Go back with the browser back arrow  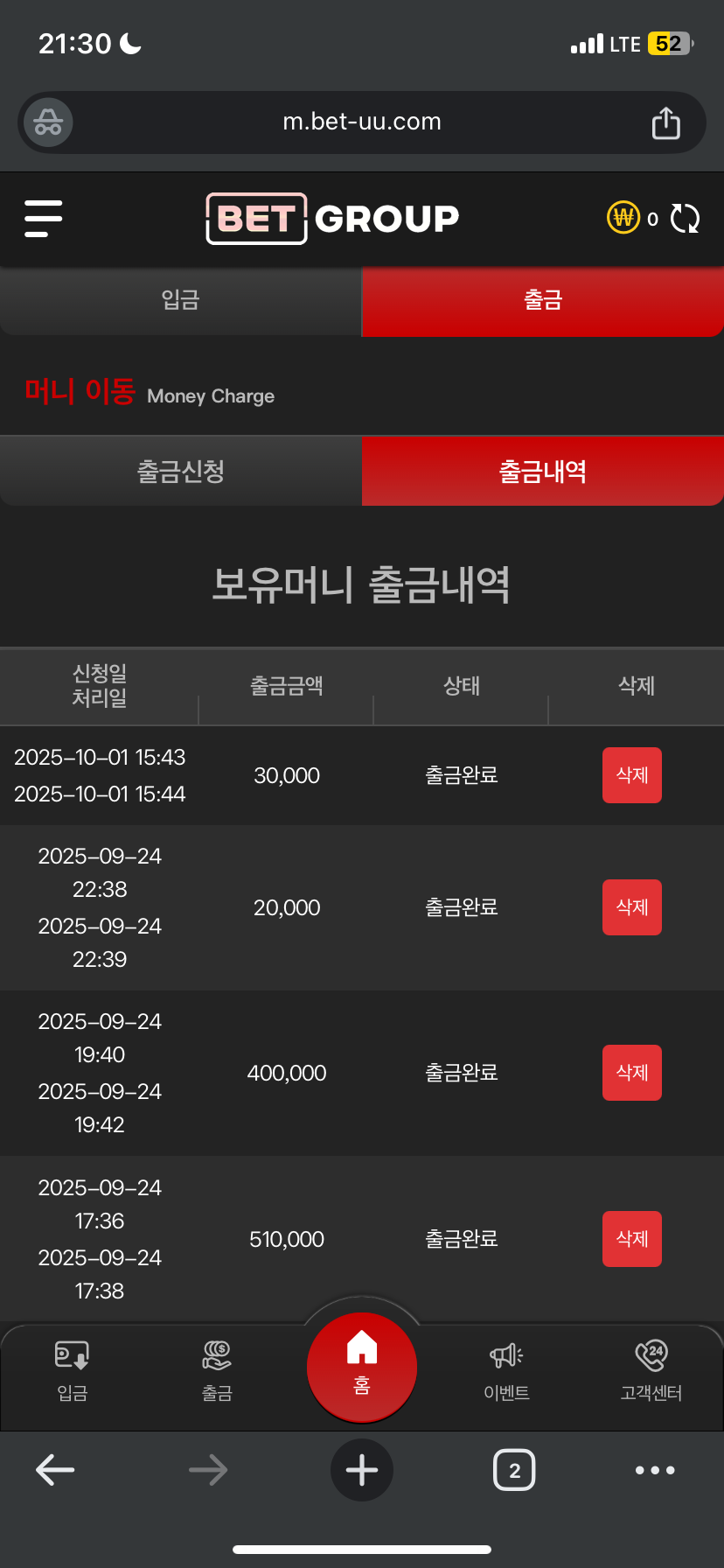coord(55,1470)
